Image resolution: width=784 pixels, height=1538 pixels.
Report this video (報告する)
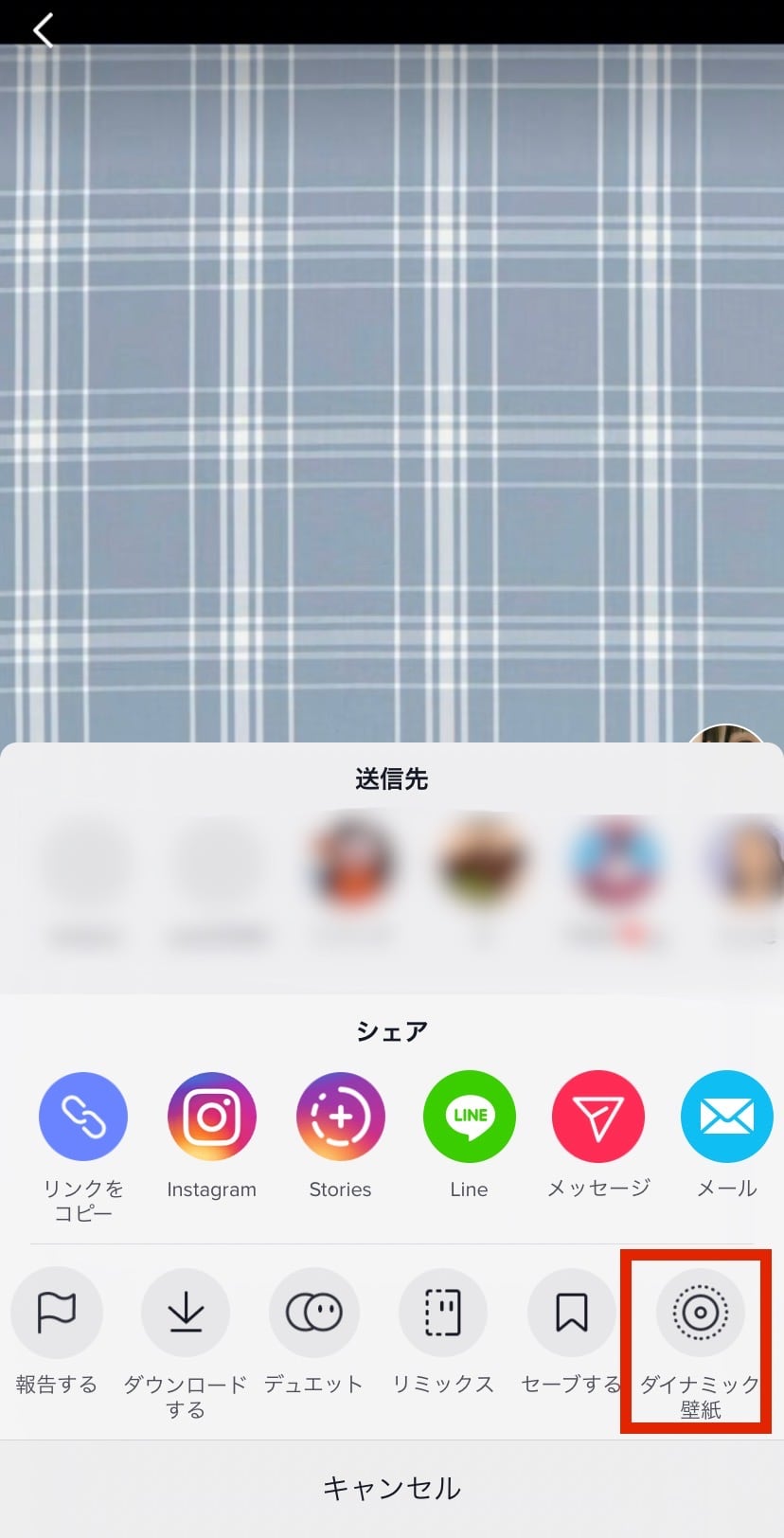coord(57,1313)
